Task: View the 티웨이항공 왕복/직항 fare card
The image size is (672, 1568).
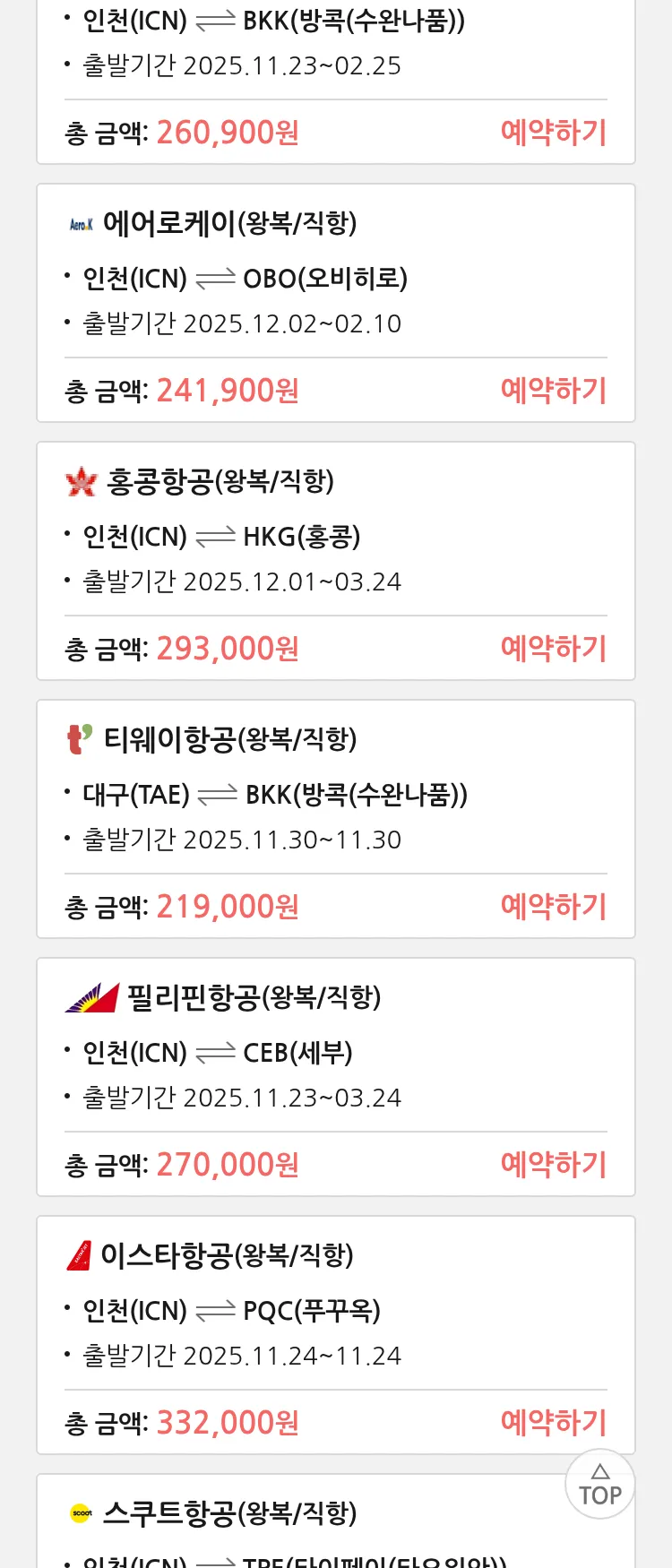Action: [x=229, y=739]
